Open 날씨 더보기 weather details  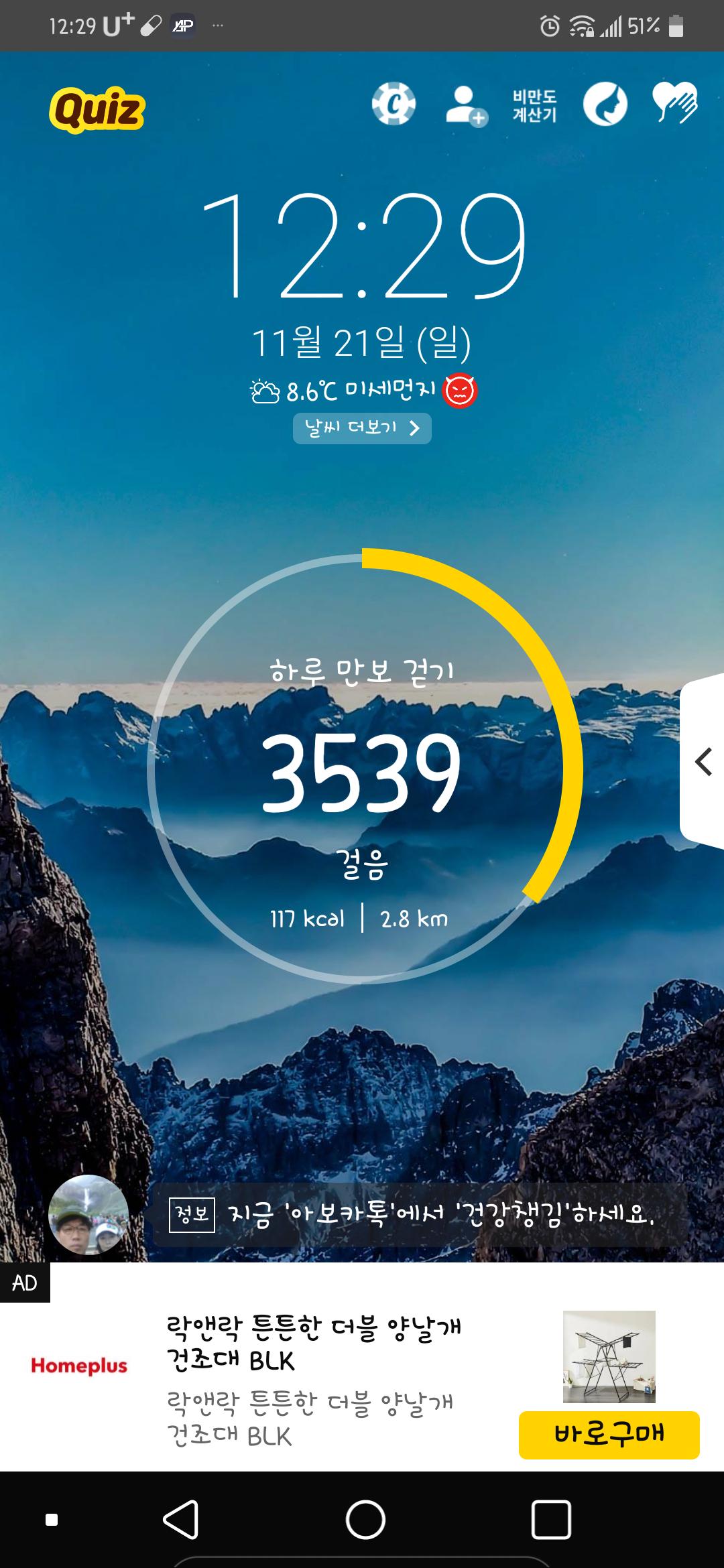pyautogui.click(x=362, y=428)
